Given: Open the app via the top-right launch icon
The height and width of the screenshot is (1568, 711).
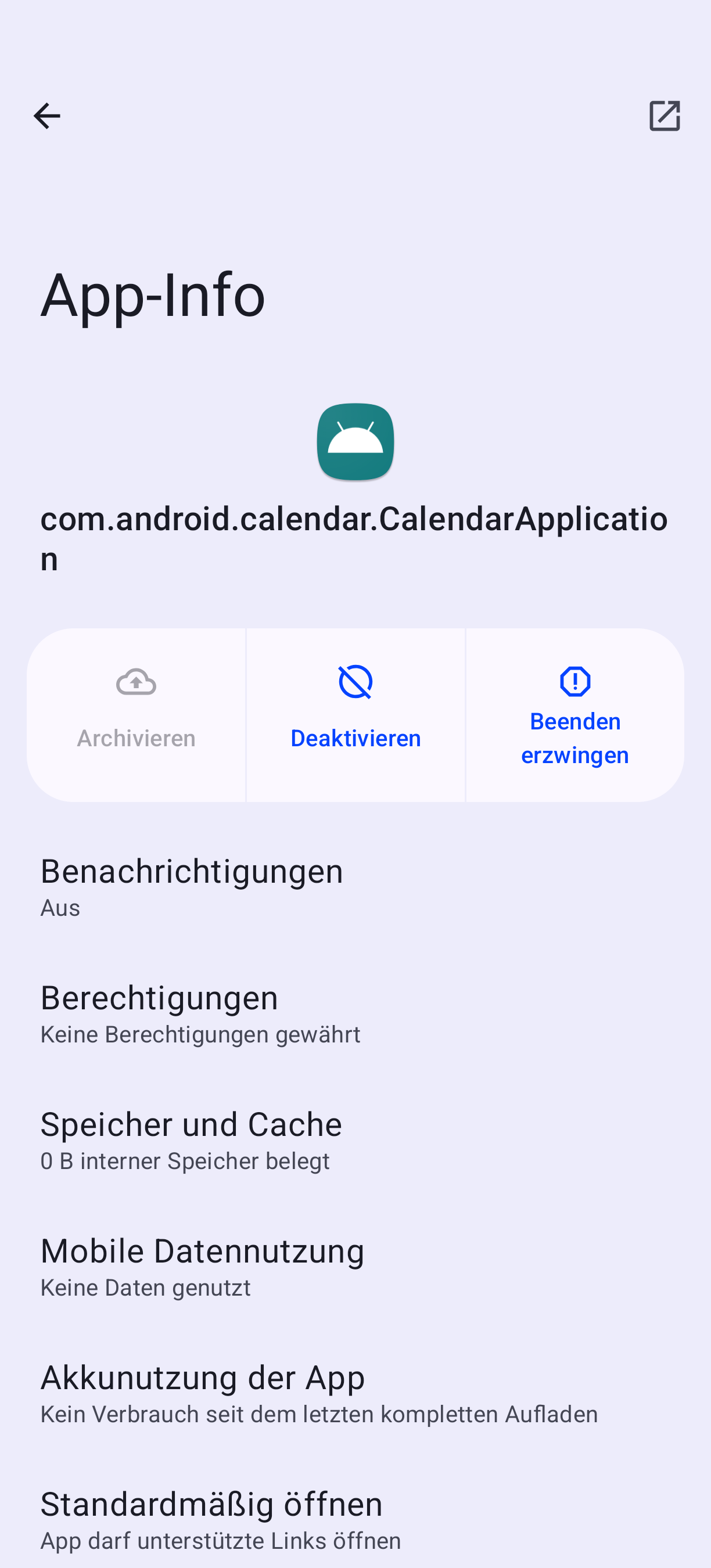Looking at the screenshot, I should 664,116.
